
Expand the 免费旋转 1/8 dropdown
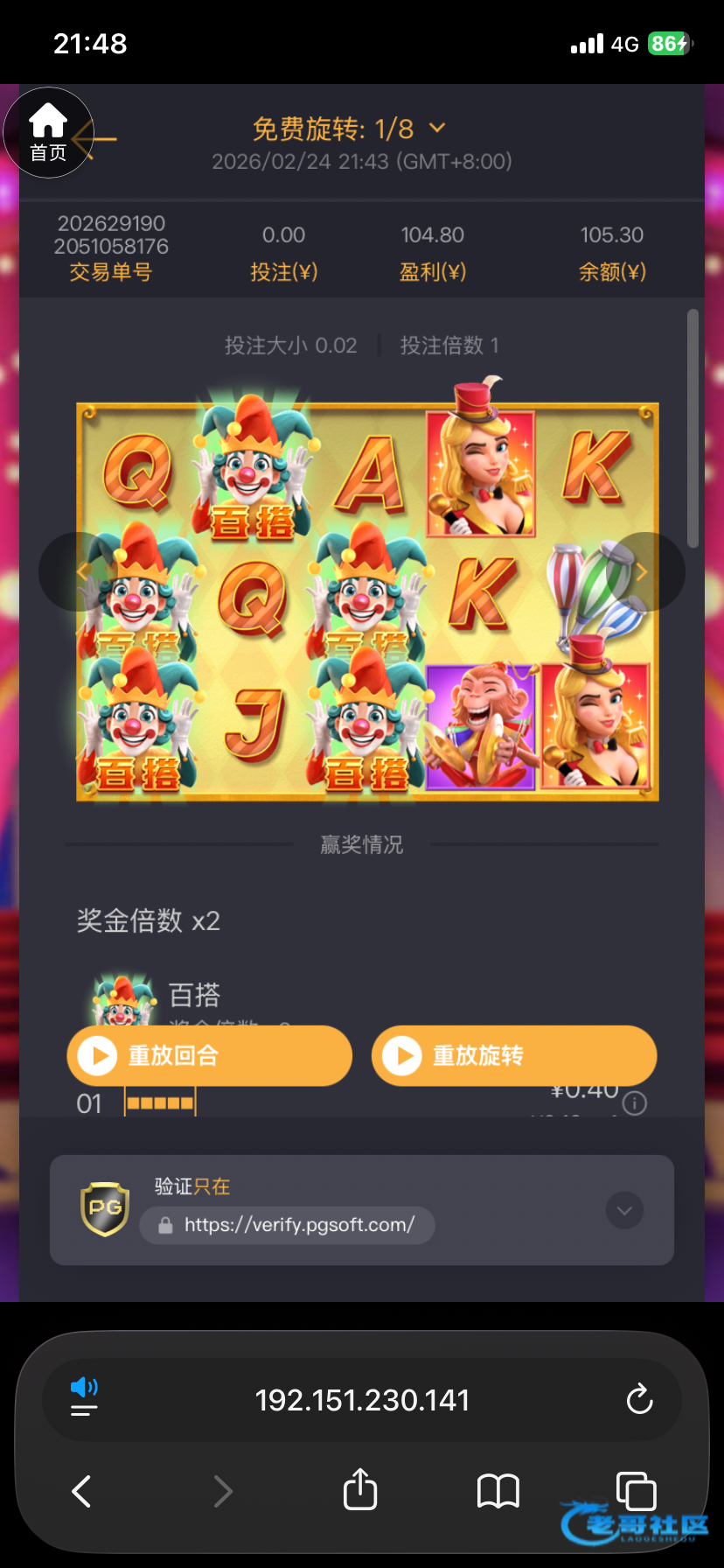pyautogui.click(x=437, y=129)
